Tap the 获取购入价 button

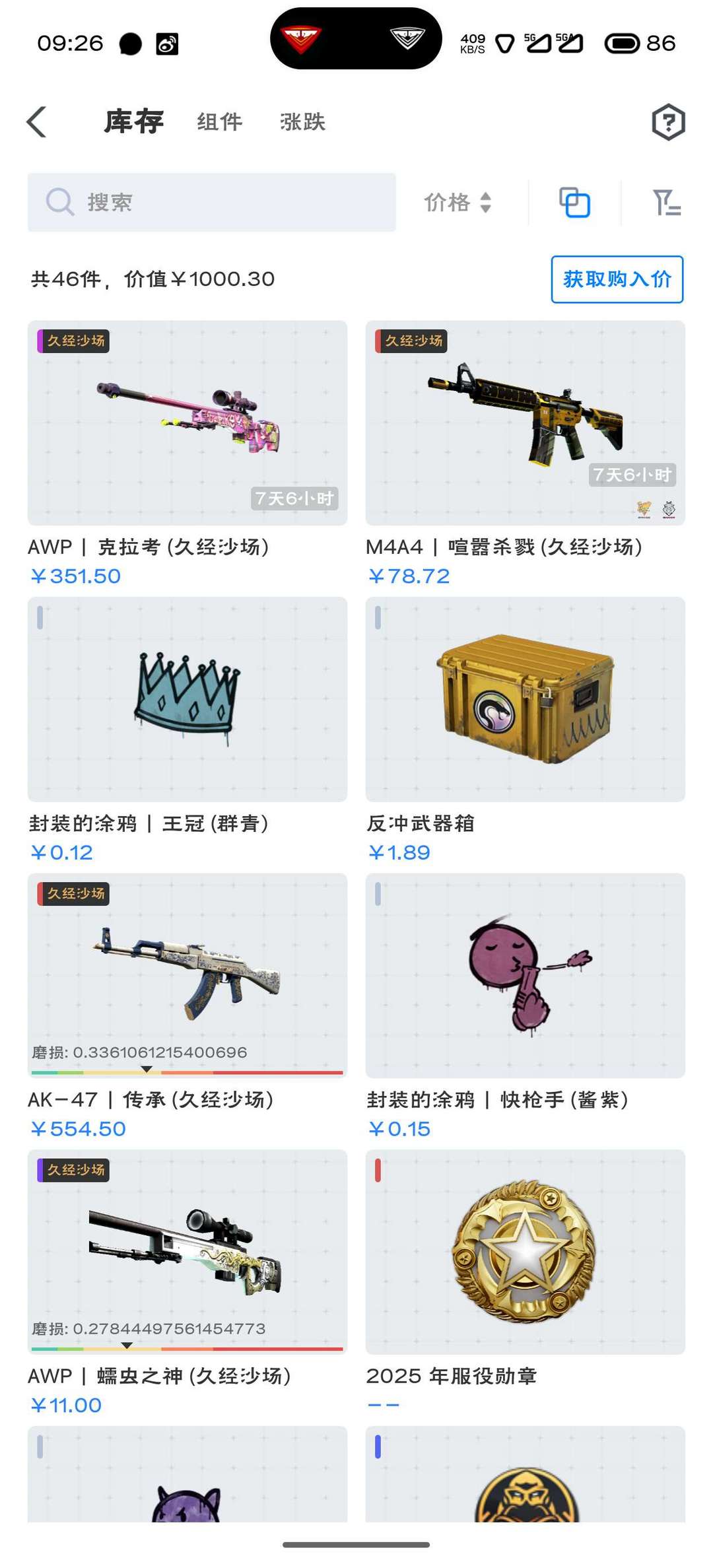[617, 279]
